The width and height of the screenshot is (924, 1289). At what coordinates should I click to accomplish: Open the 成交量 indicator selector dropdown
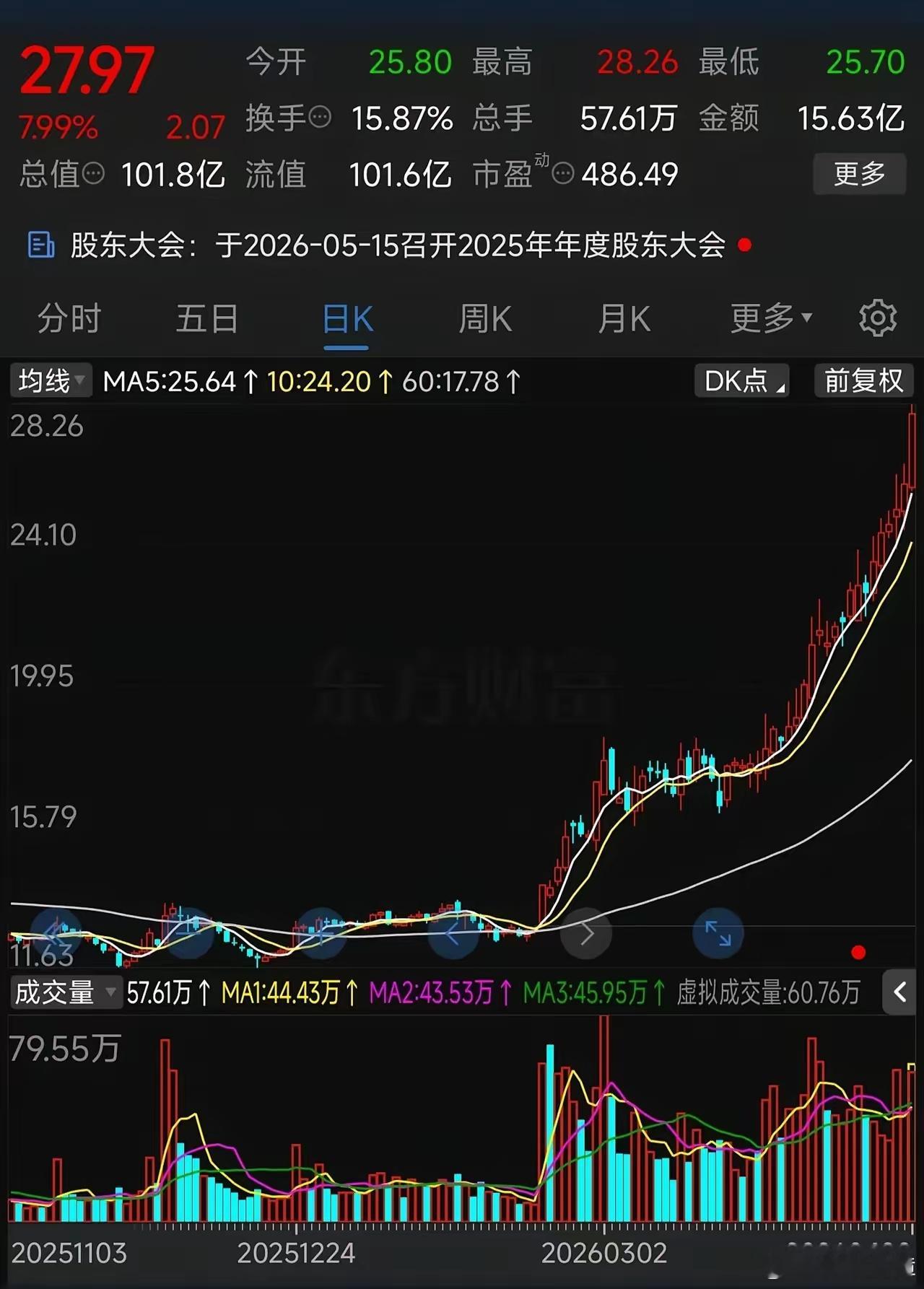point(65,992)
